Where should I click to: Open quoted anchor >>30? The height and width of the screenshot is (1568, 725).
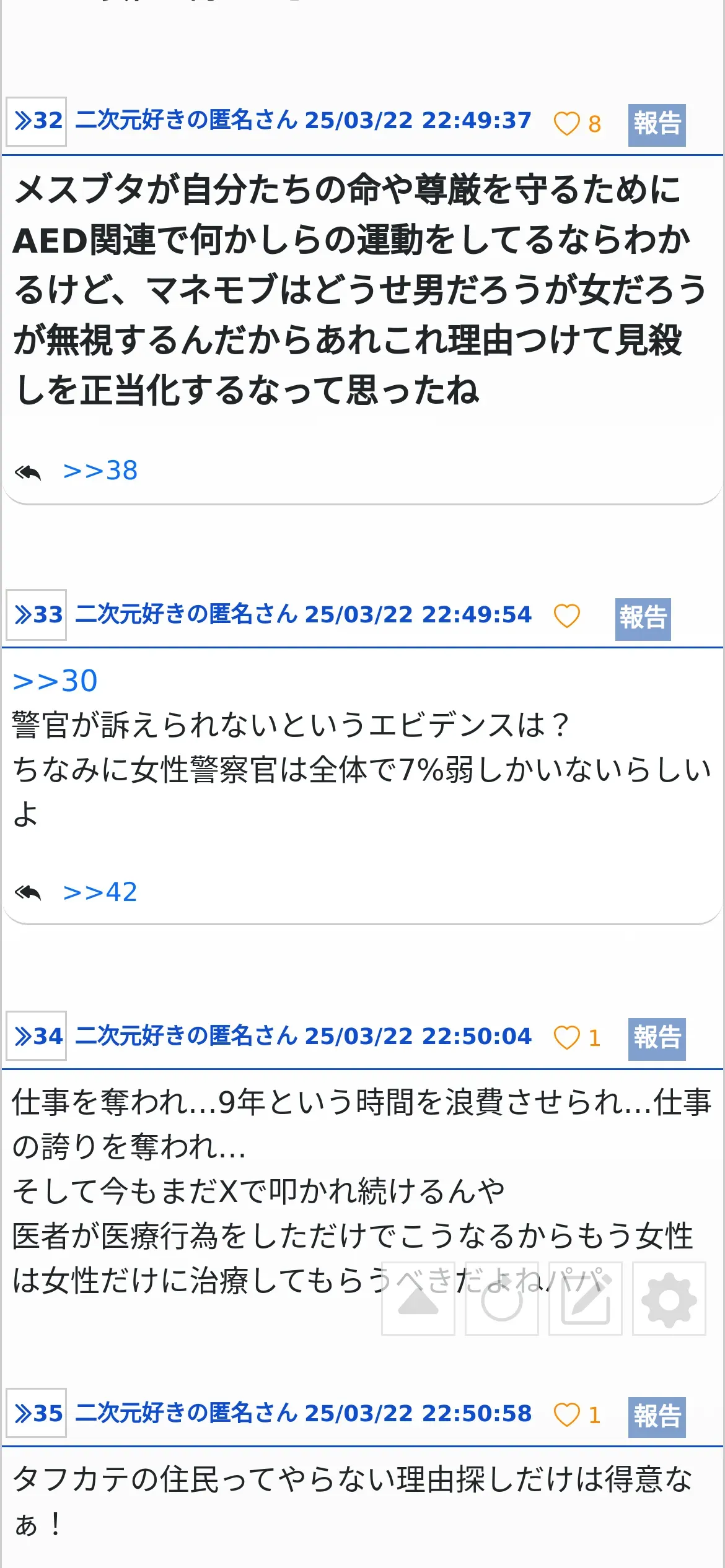pyautogui.click(x=55, y=681)
